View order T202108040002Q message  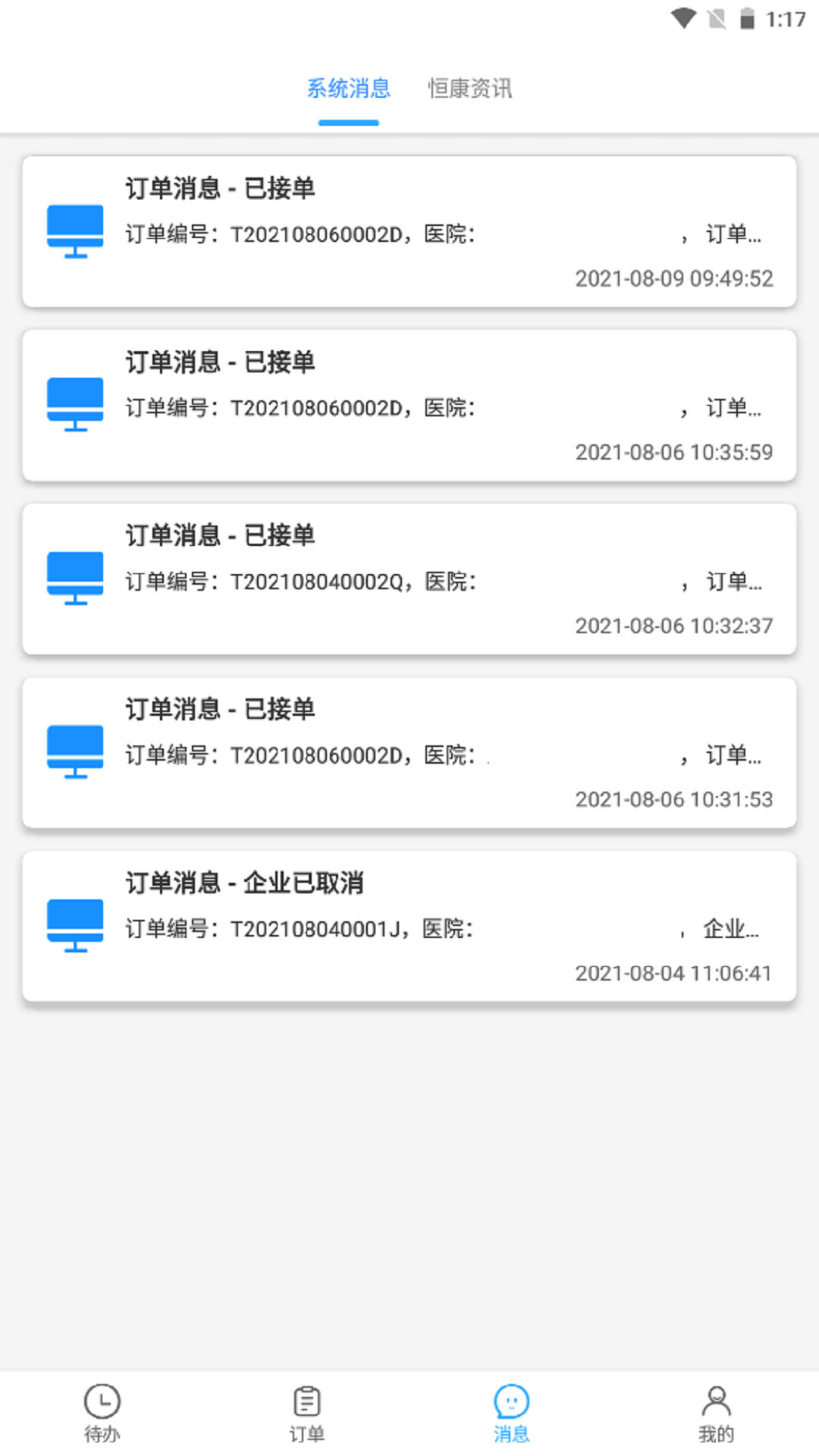(409, 579)
